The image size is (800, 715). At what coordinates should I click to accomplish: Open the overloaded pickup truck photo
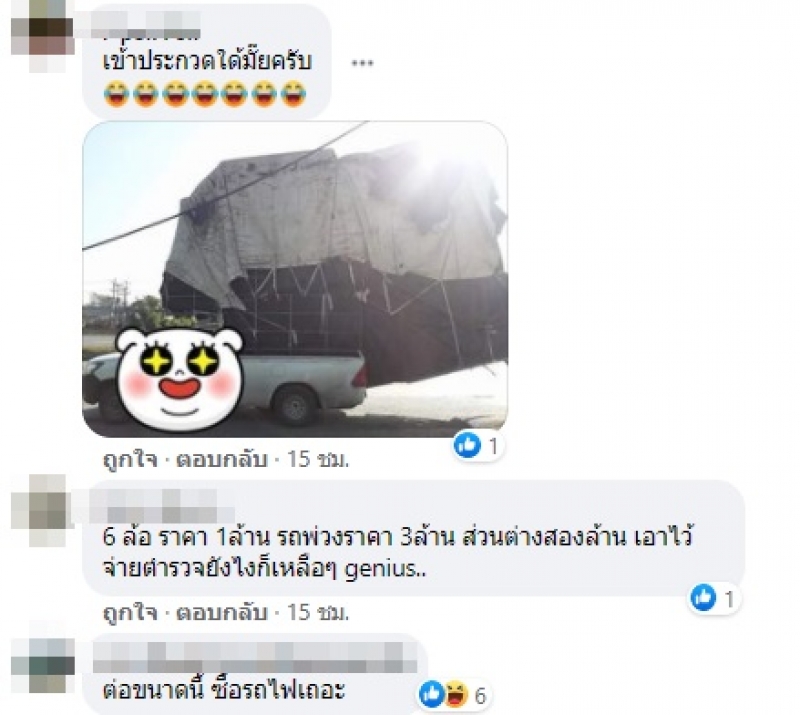point(295,278)
